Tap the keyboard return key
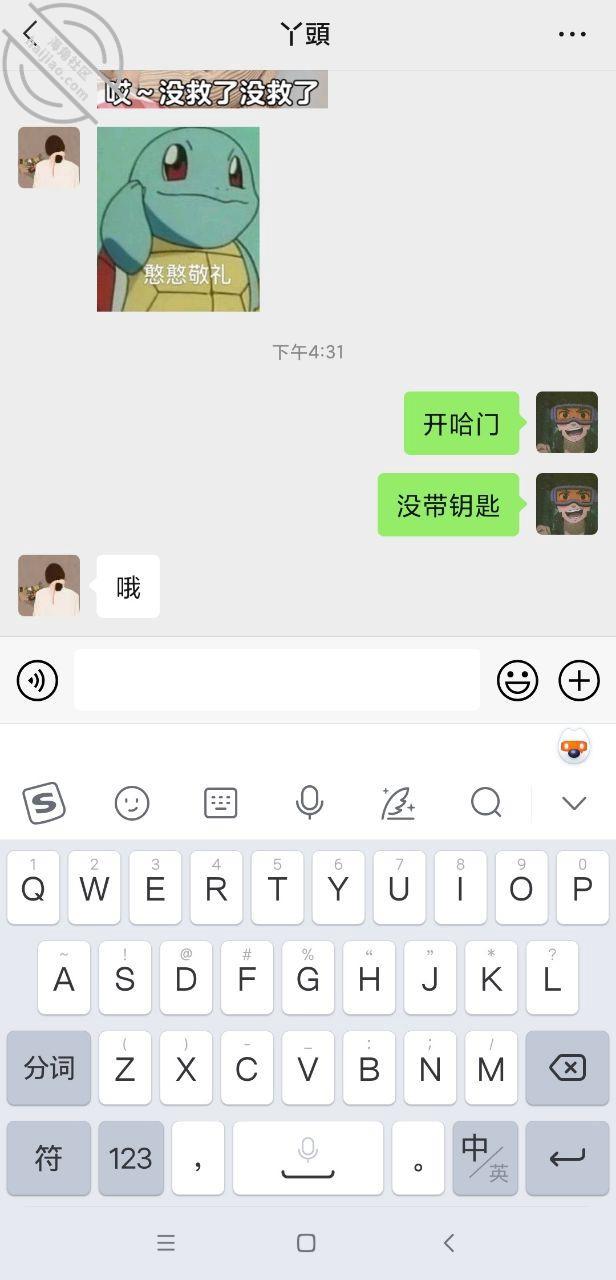The image size is (616, 1280). 567,1158
